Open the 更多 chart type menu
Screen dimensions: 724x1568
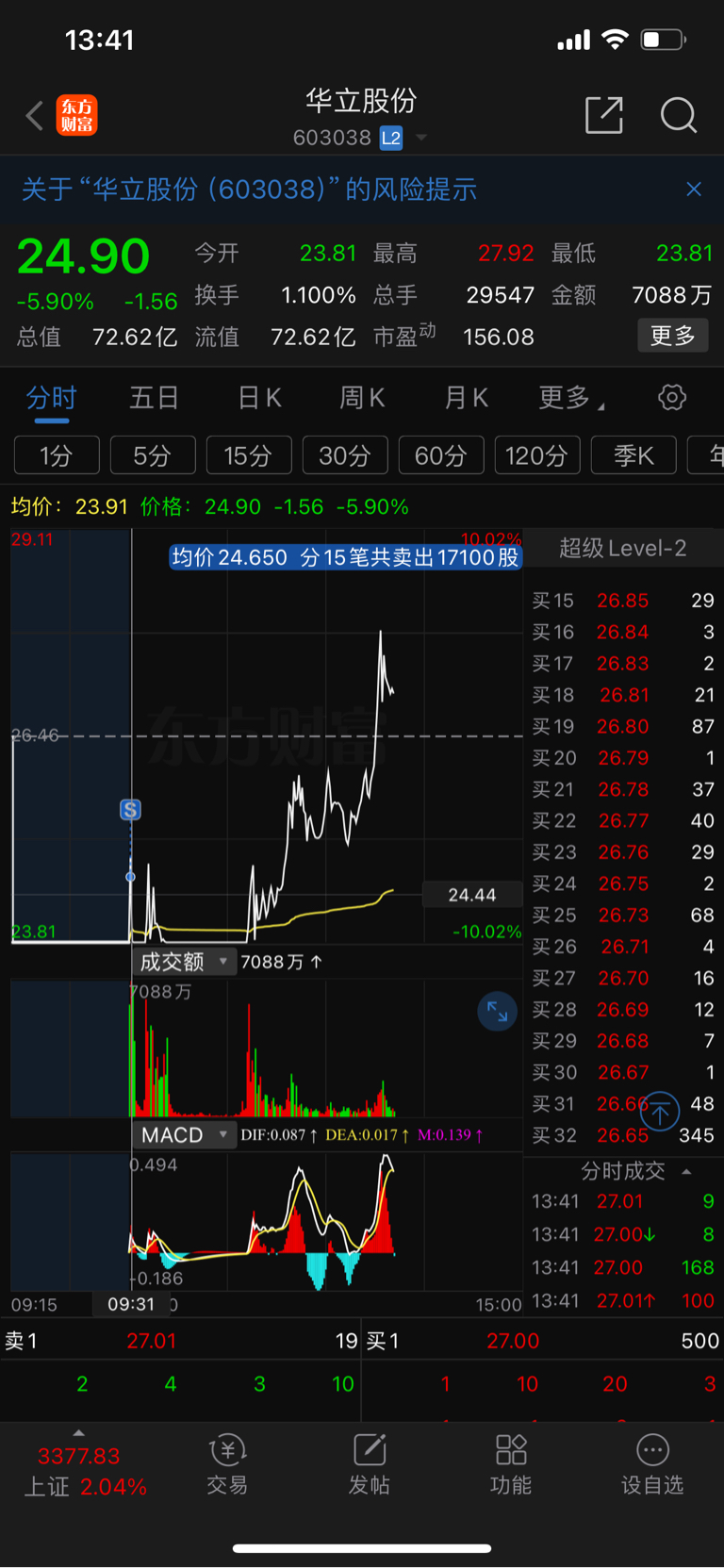pos(568,397)
